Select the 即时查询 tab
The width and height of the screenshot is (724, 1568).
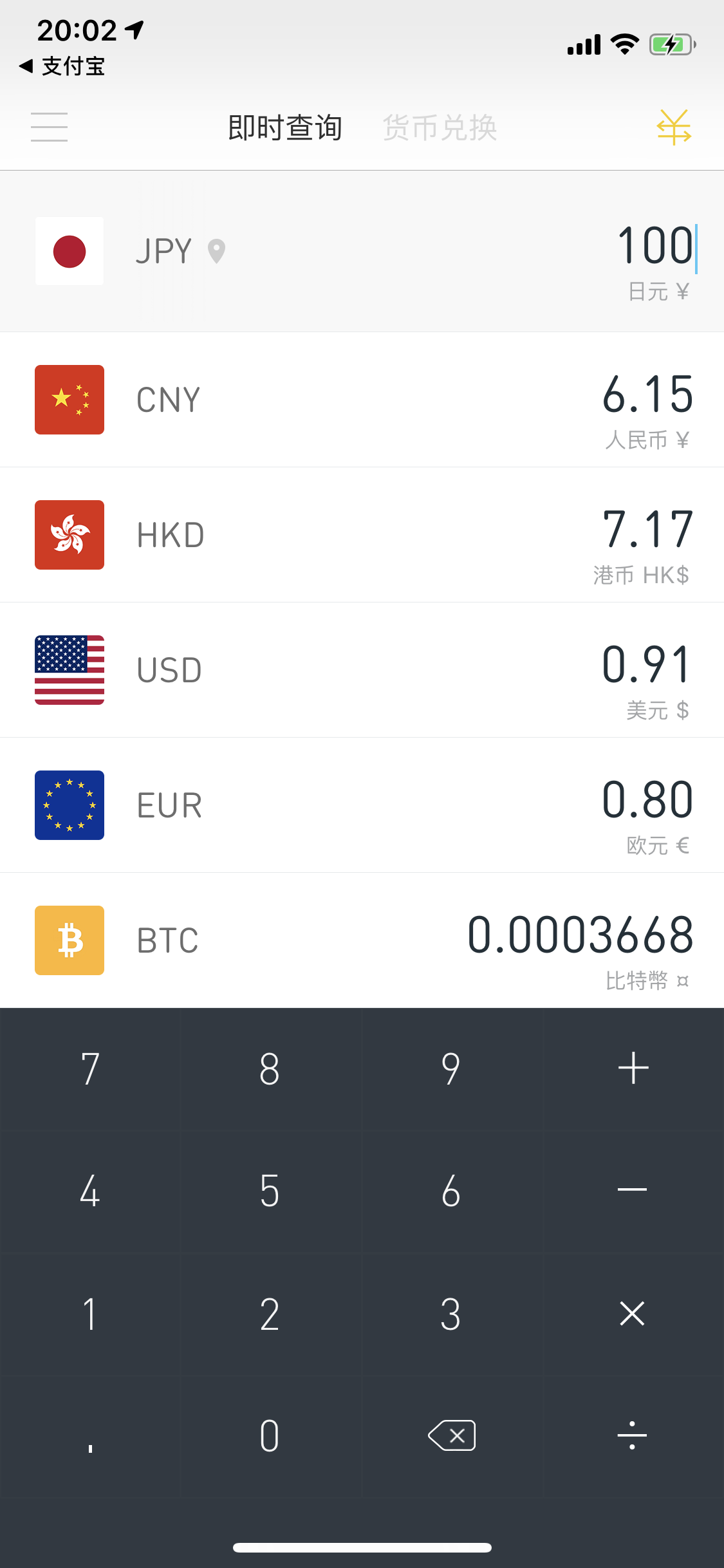285,127
